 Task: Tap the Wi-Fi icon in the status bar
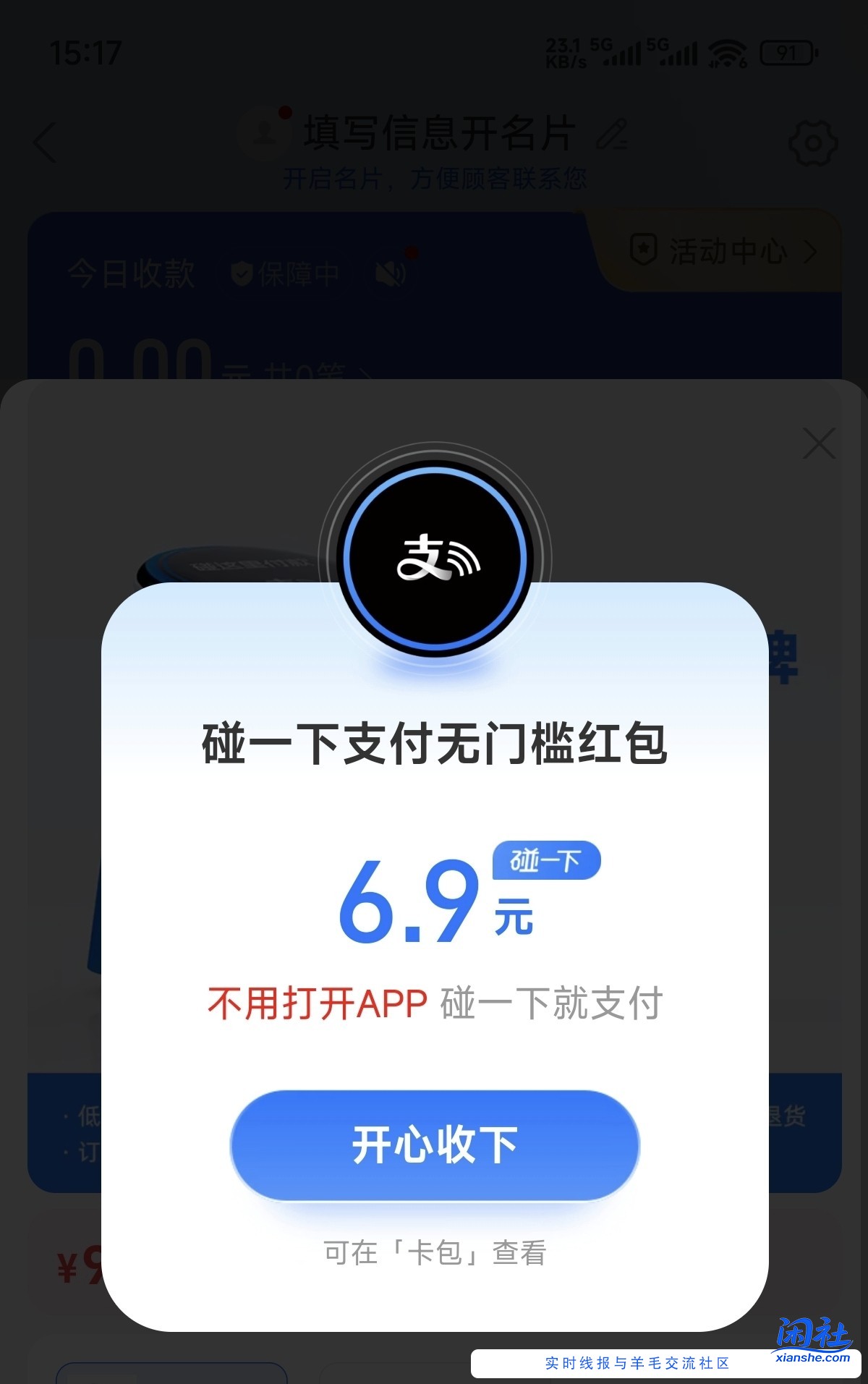tap(726, 53)
